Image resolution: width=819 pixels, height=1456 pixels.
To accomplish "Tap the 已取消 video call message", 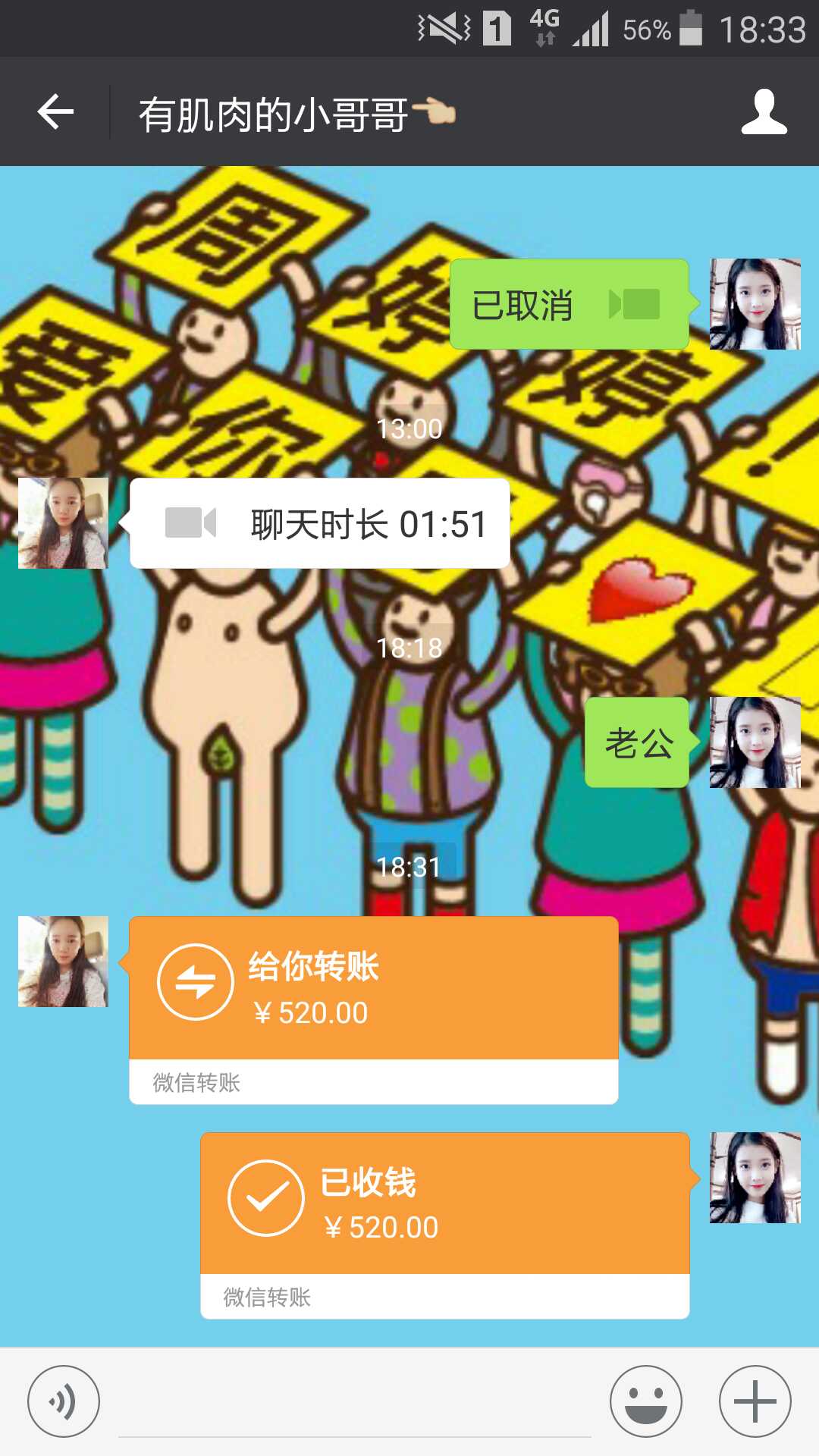I will tap(569, 304).
